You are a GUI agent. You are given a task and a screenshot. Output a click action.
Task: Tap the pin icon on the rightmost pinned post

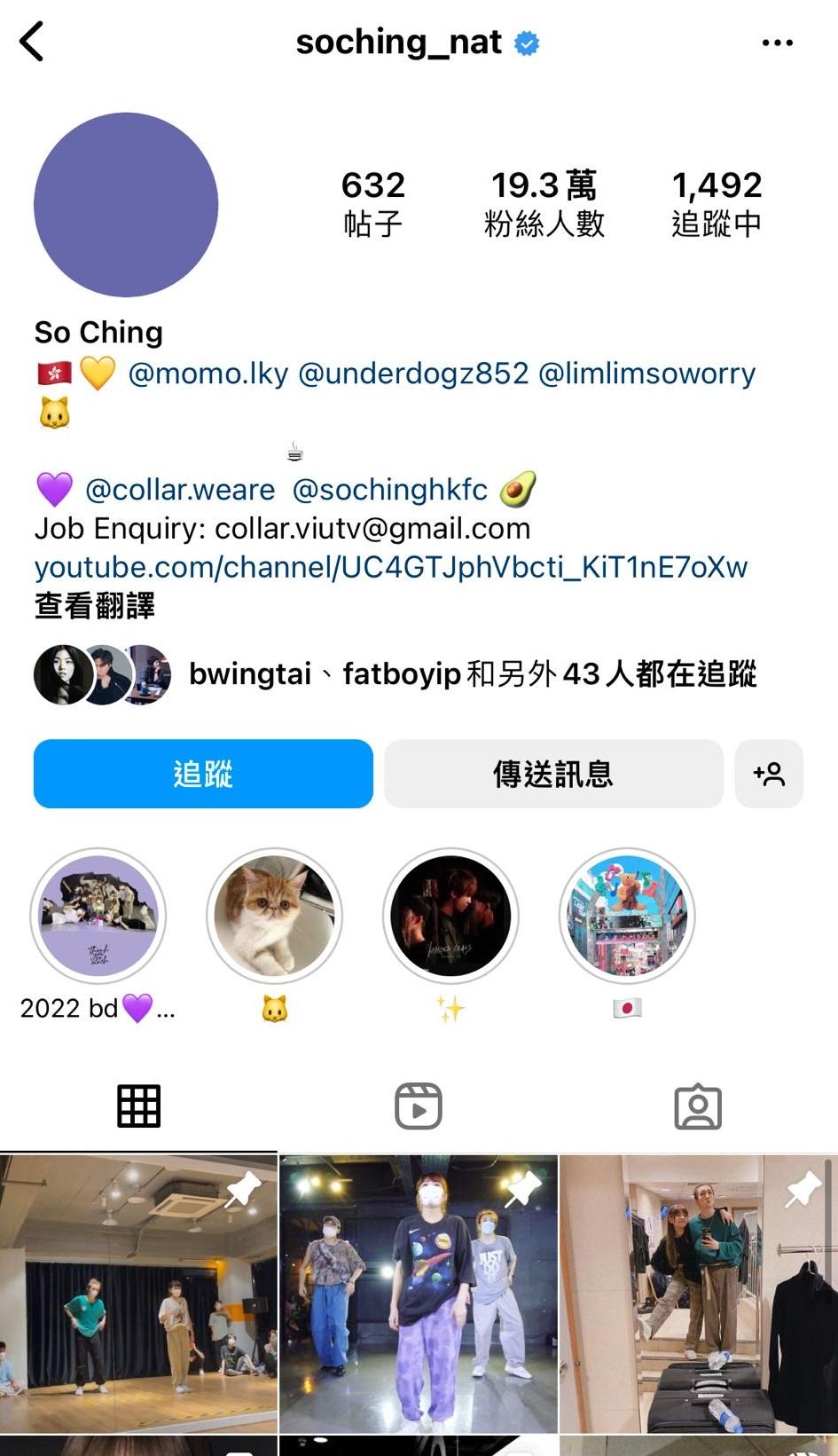(x=803, y=1189)
